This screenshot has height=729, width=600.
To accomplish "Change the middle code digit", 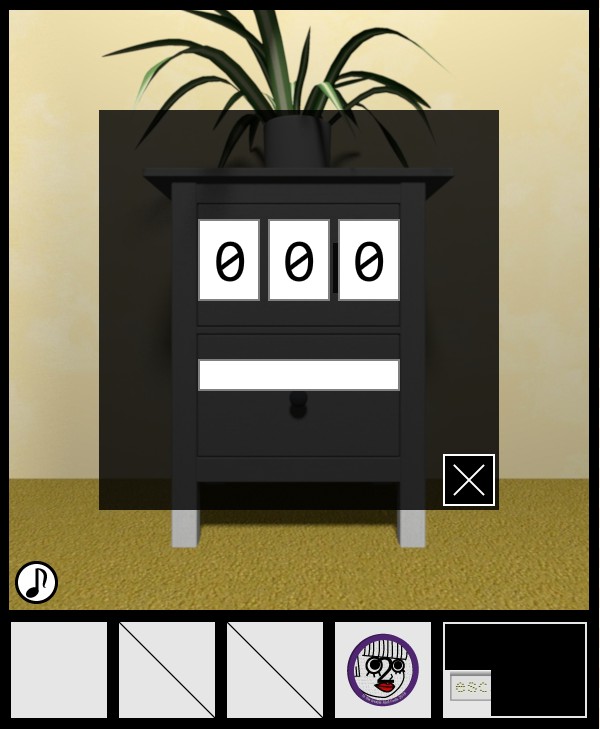I will pyautogui.click(x=299, y=260).
